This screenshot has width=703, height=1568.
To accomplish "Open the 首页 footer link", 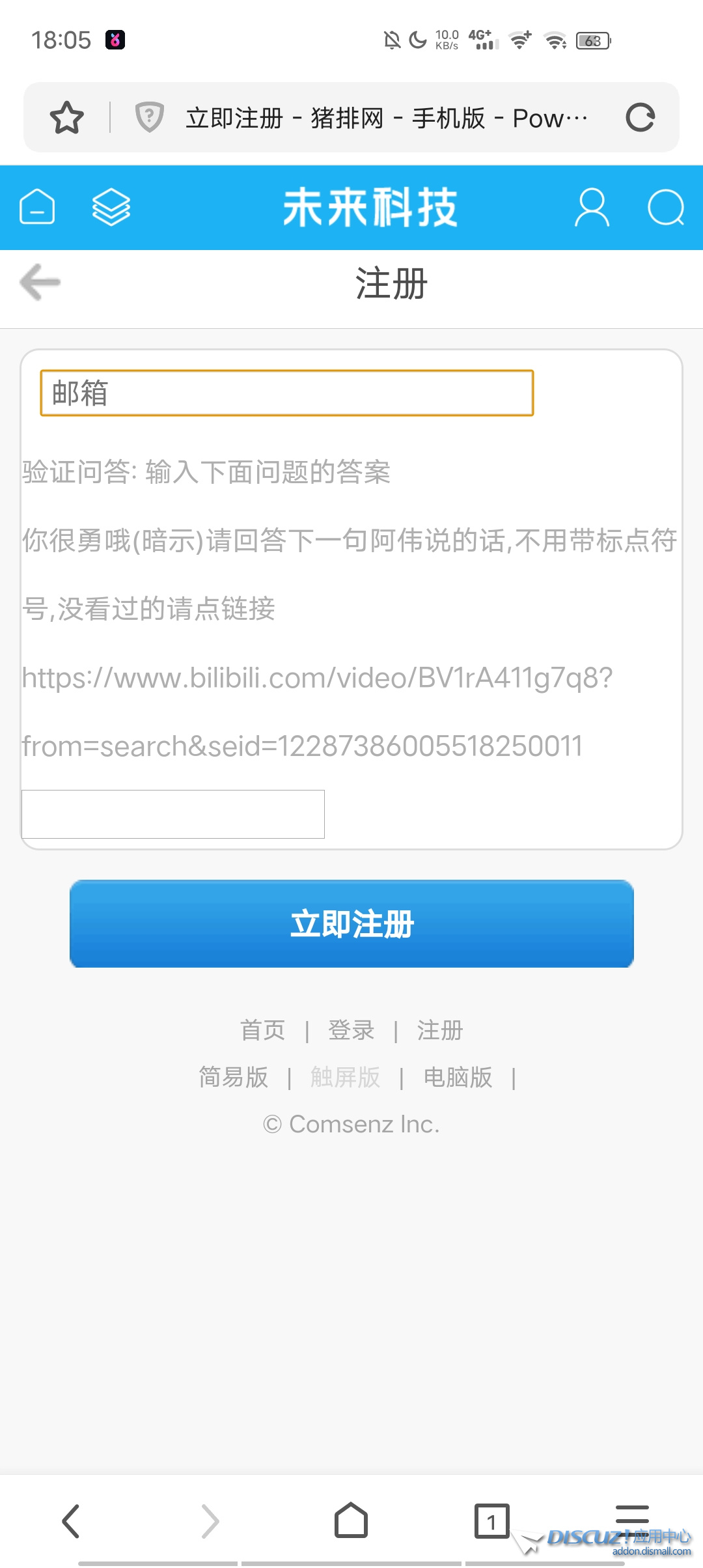I will [262, 1030].
